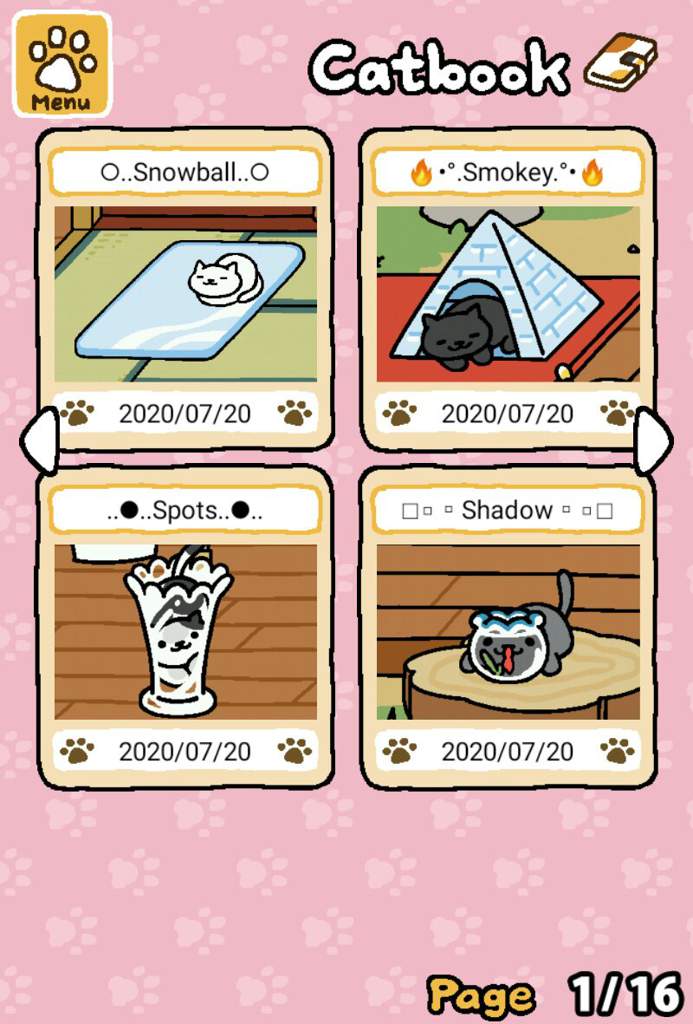
Task: Go to the previous Catbook page
Action: pos(40,441)
